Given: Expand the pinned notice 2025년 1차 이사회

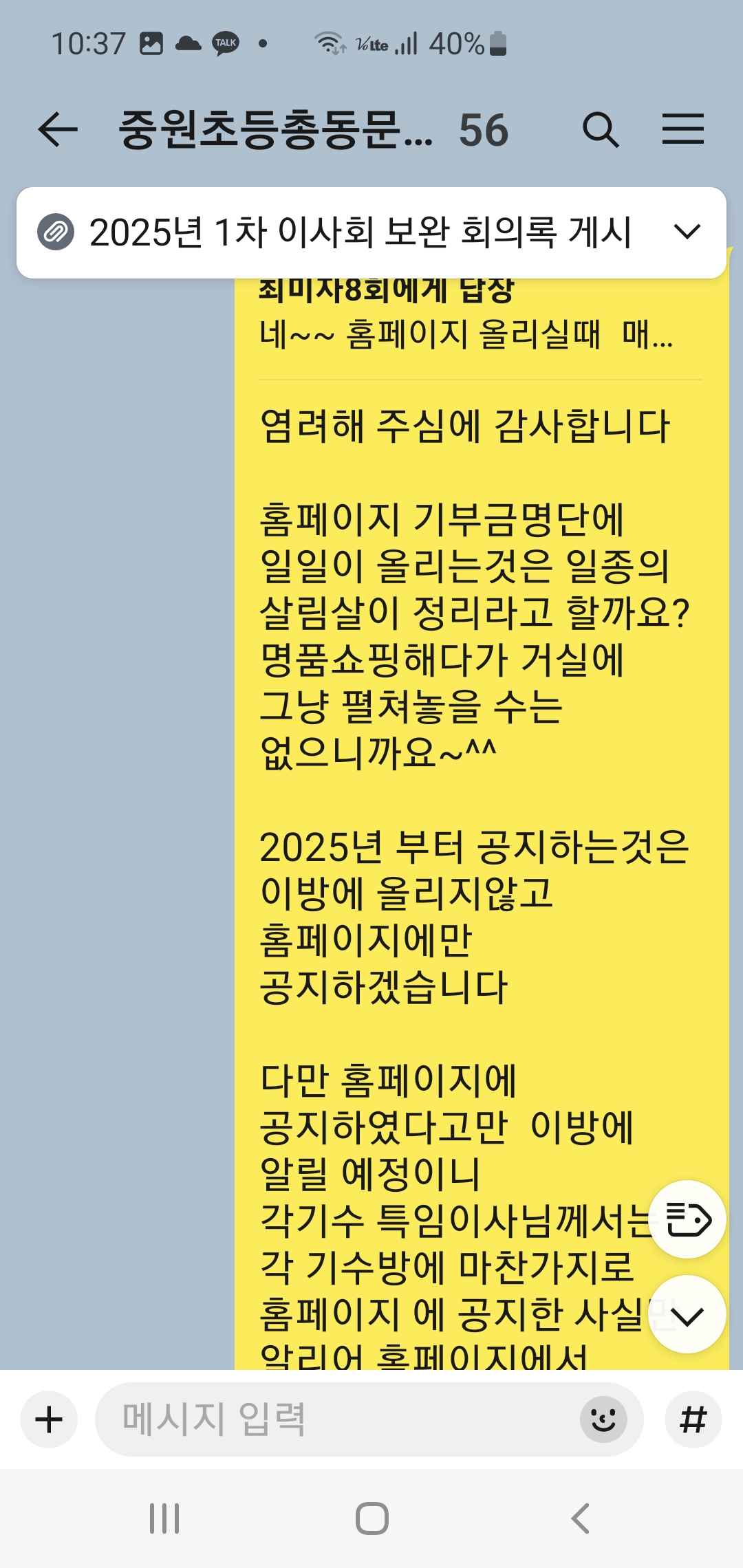Looking at the screenshot, I should [687, 232].
